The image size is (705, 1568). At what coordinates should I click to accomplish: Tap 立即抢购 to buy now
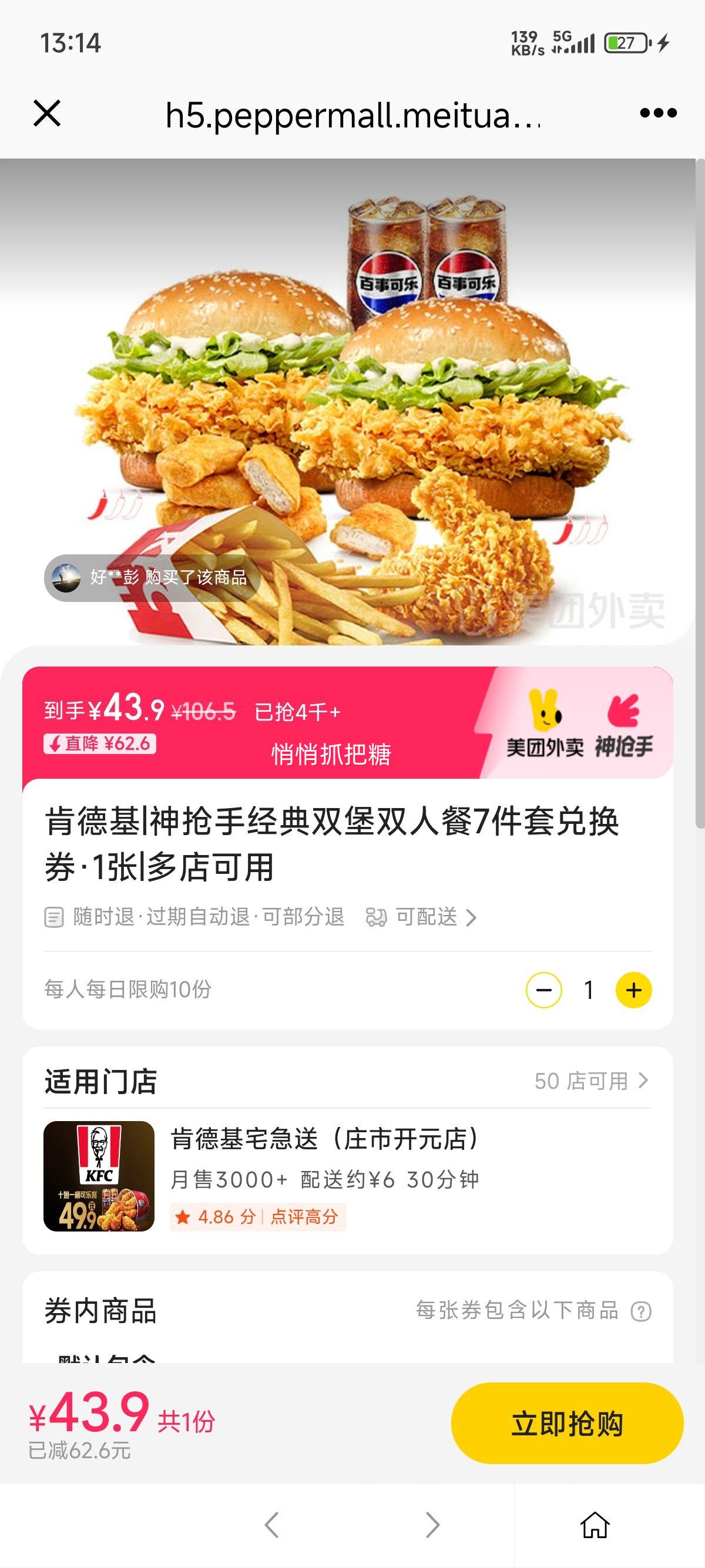coord(567,1423)
